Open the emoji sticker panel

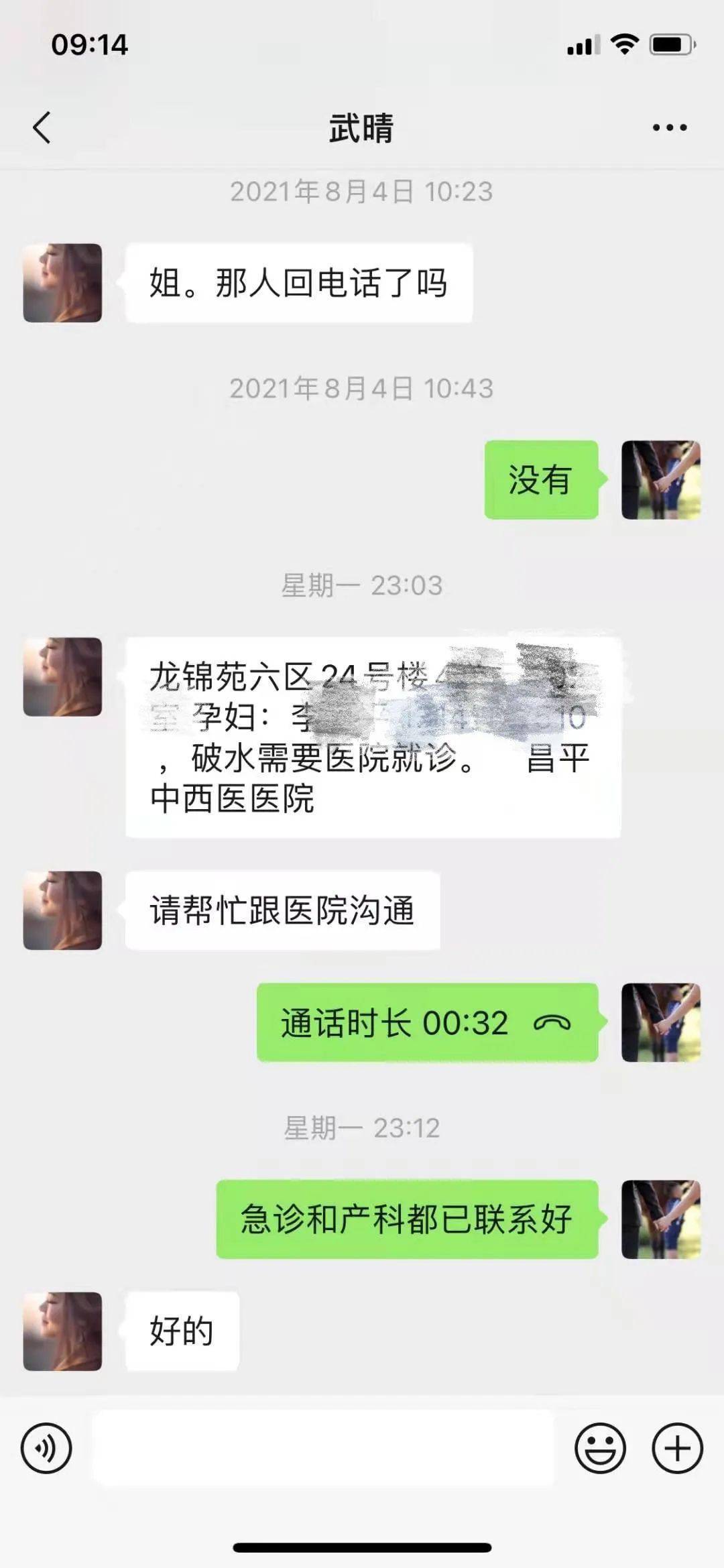tap(600, 1448)
